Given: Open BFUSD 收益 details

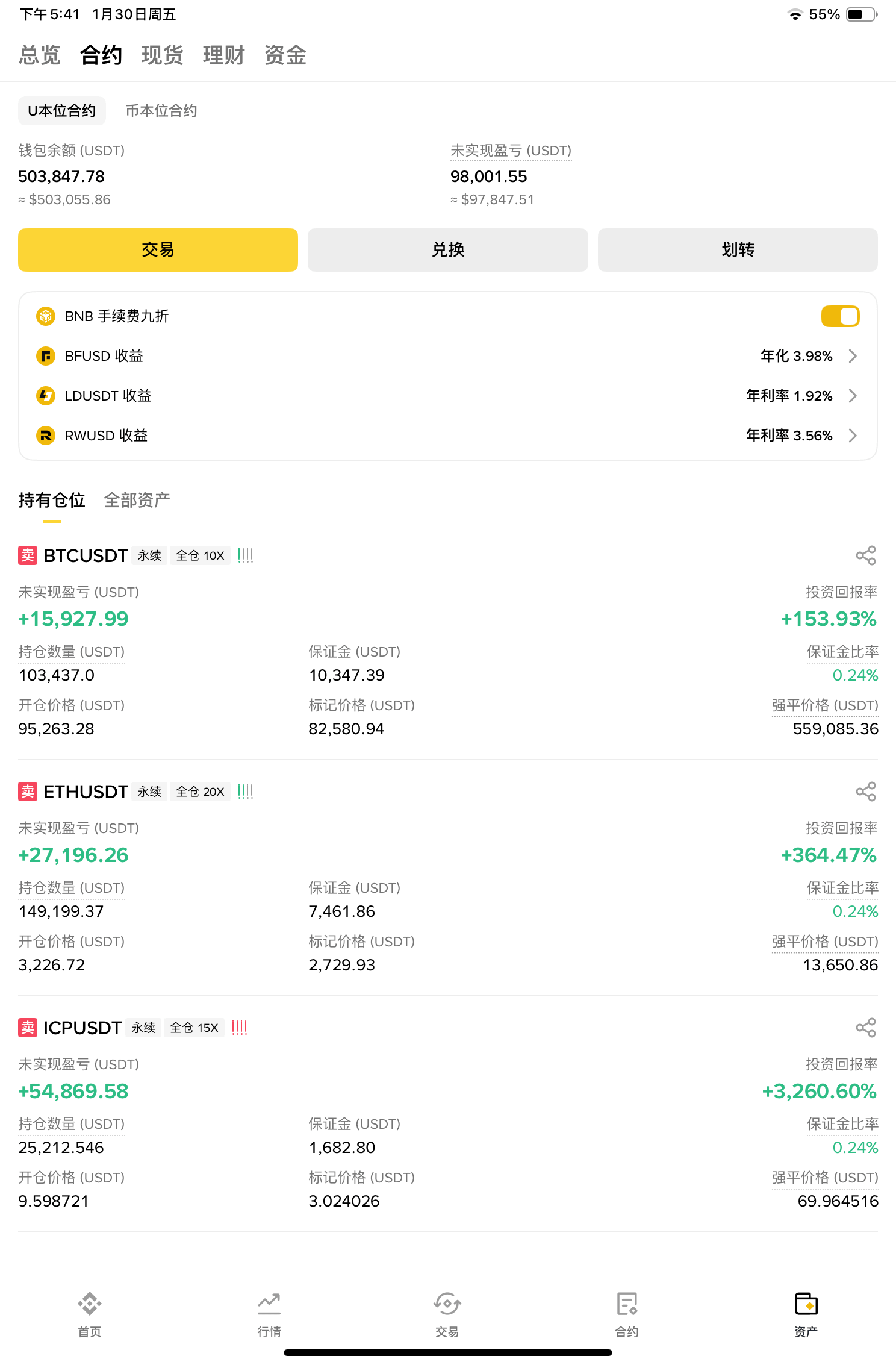Looking at the screenshot, I should [447, 356].
